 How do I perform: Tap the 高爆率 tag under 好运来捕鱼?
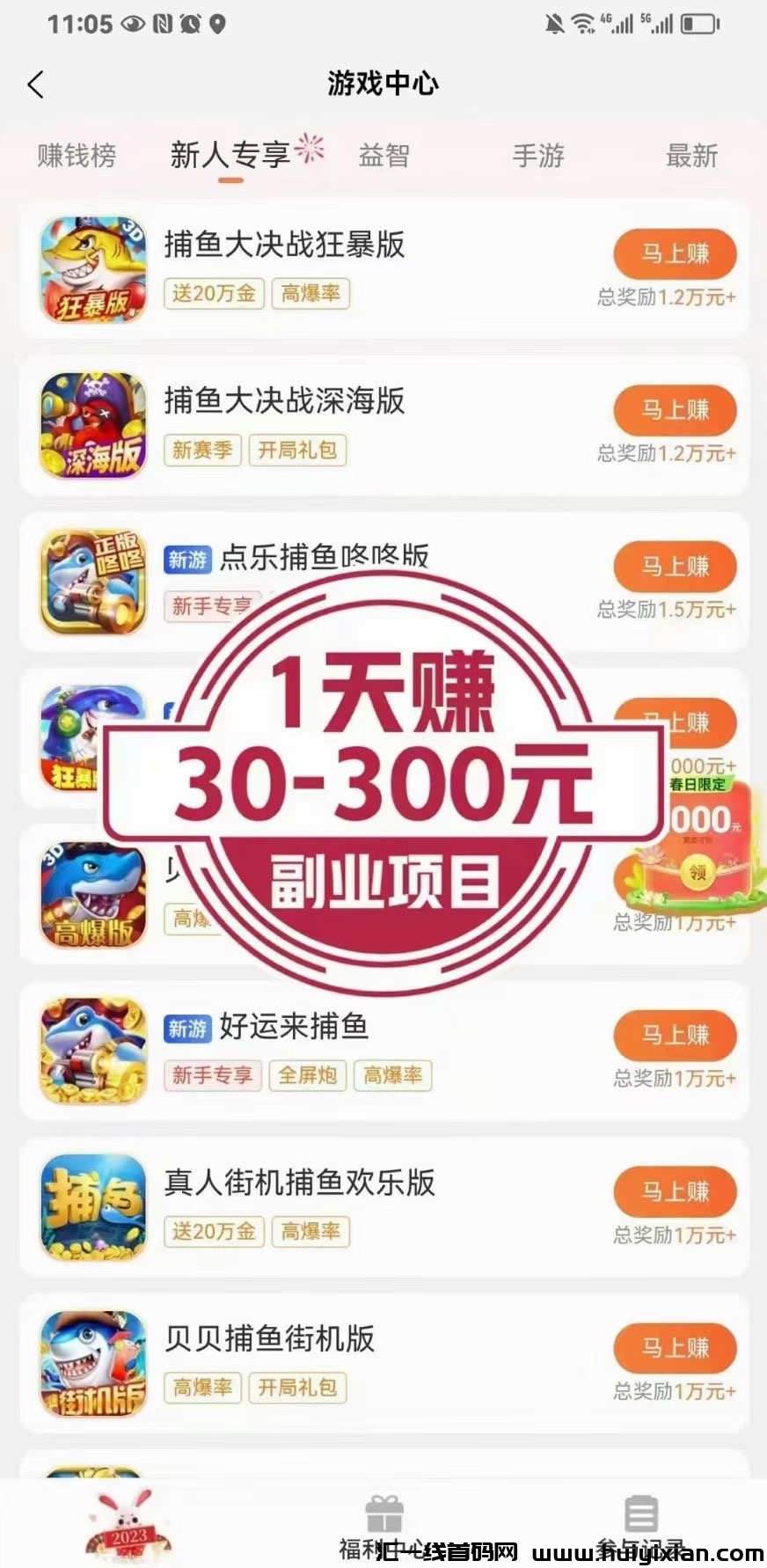(x=393, y=1075)
